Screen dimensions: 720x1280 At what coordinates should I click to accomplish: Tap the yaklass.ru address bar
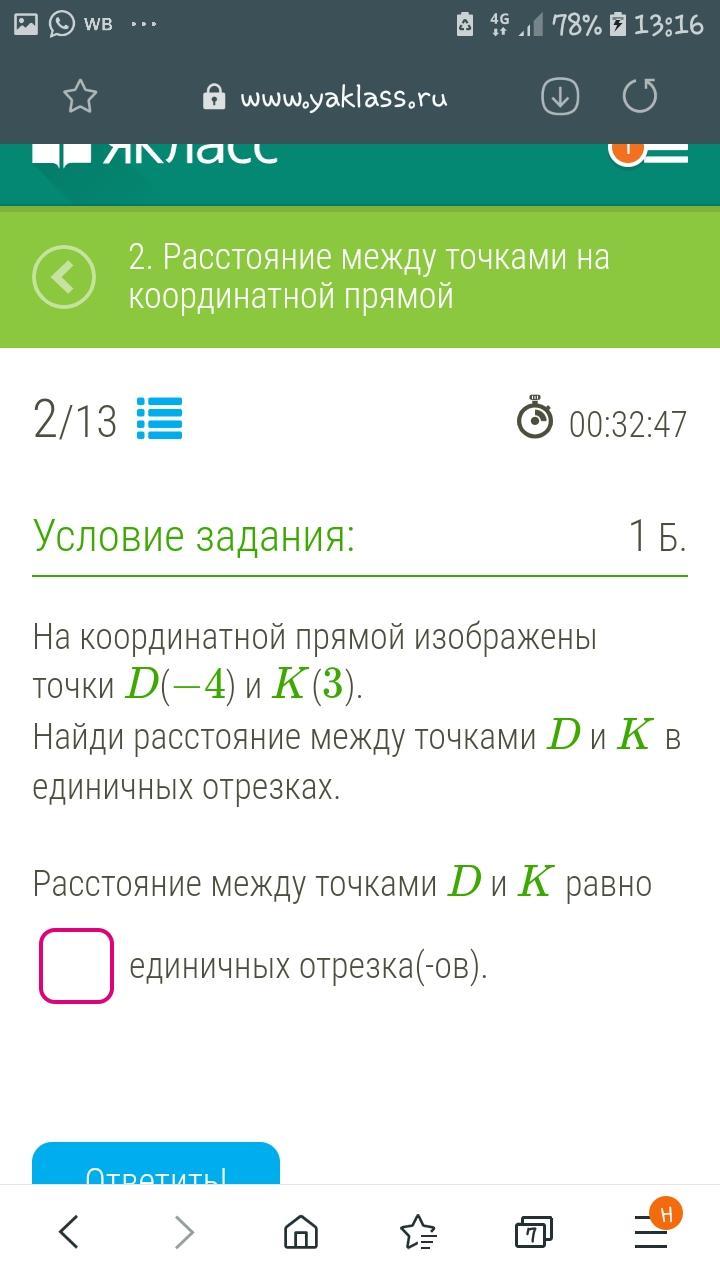tap(340, 97)
